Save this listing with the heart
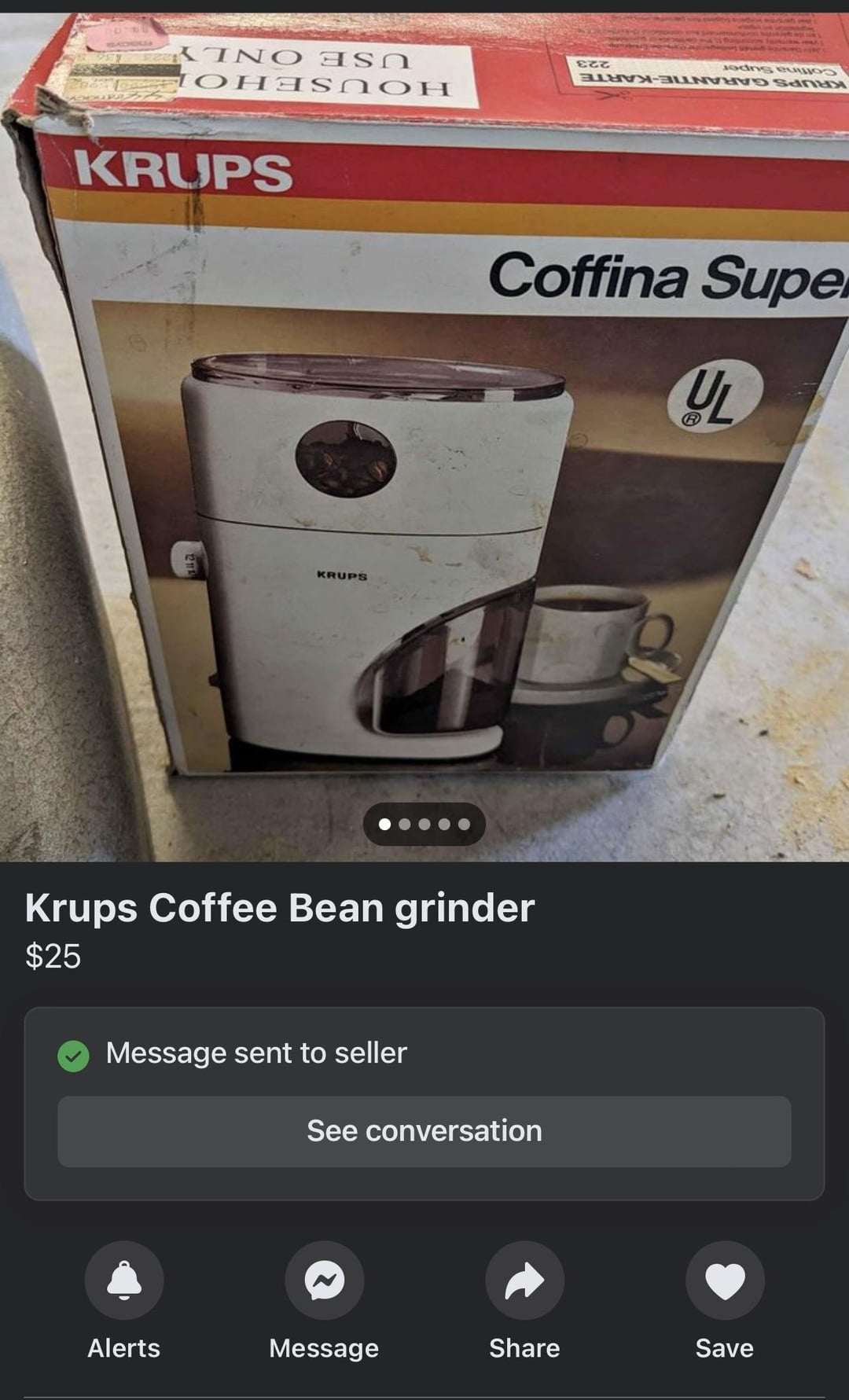This screenshot has width=849, height=1400. pos(724,1280)
